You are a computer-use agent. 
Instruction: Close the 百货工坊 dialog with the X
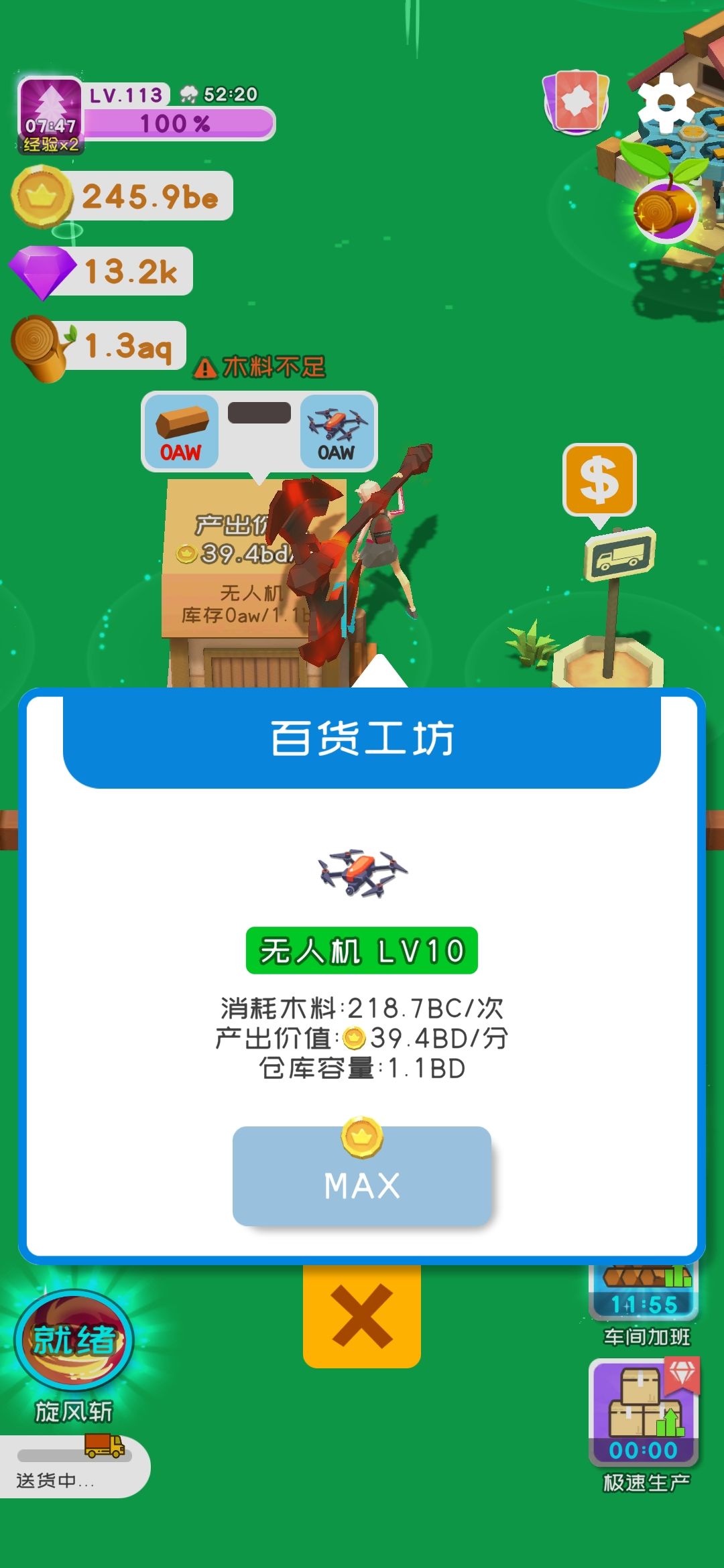point(362,1317)
